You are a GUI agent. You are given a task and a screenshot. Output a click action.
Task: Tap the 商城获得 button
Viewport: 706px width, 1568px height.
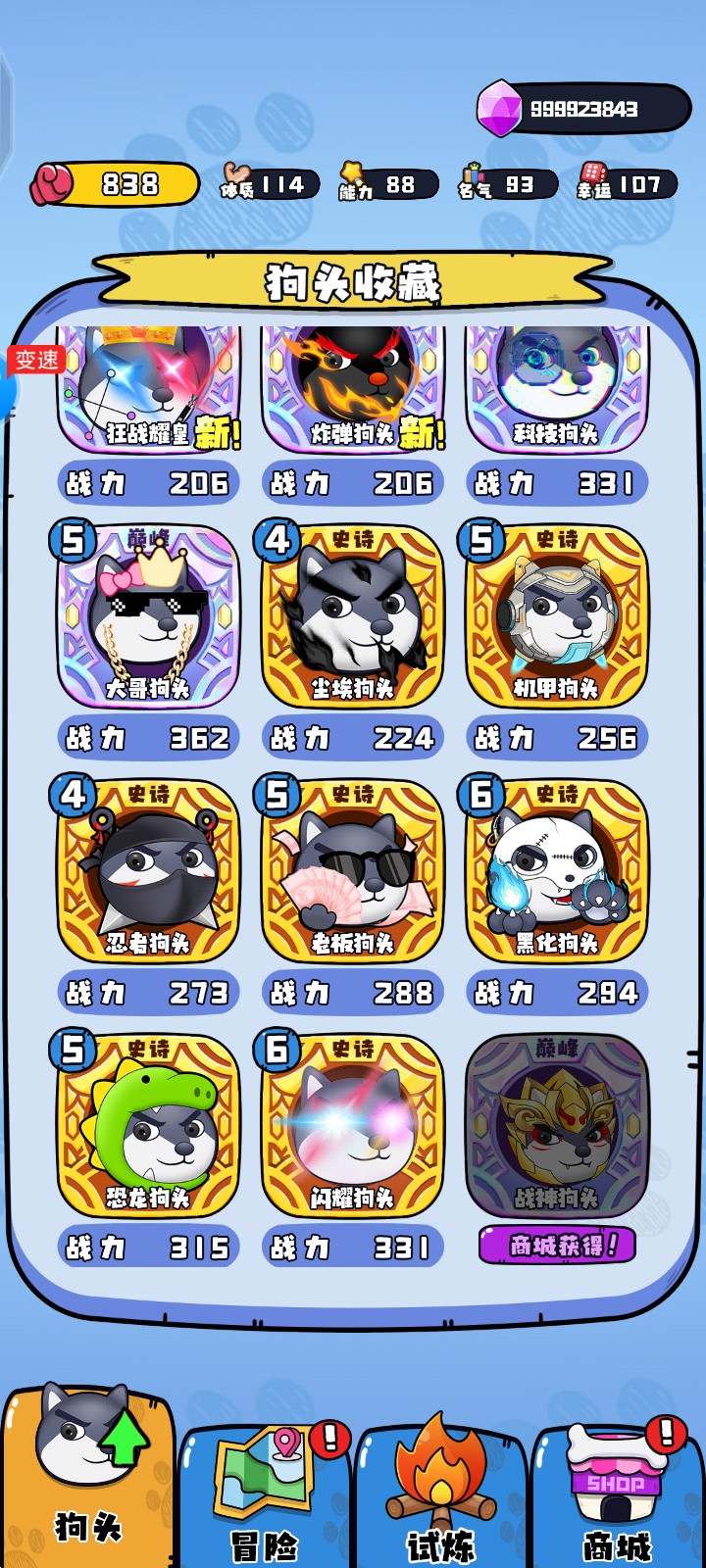pyautogui.click(x=557, y=1246)
